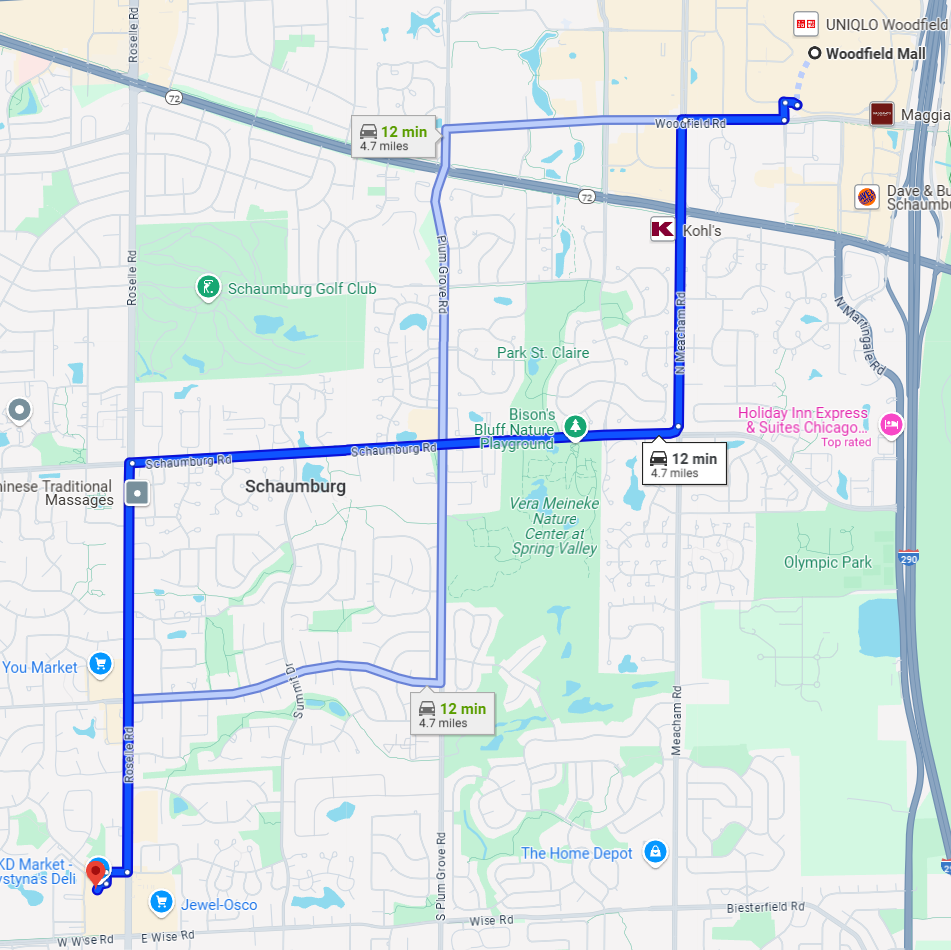Tap the Holiday Inn Express hotel marker

click(890, 424)
